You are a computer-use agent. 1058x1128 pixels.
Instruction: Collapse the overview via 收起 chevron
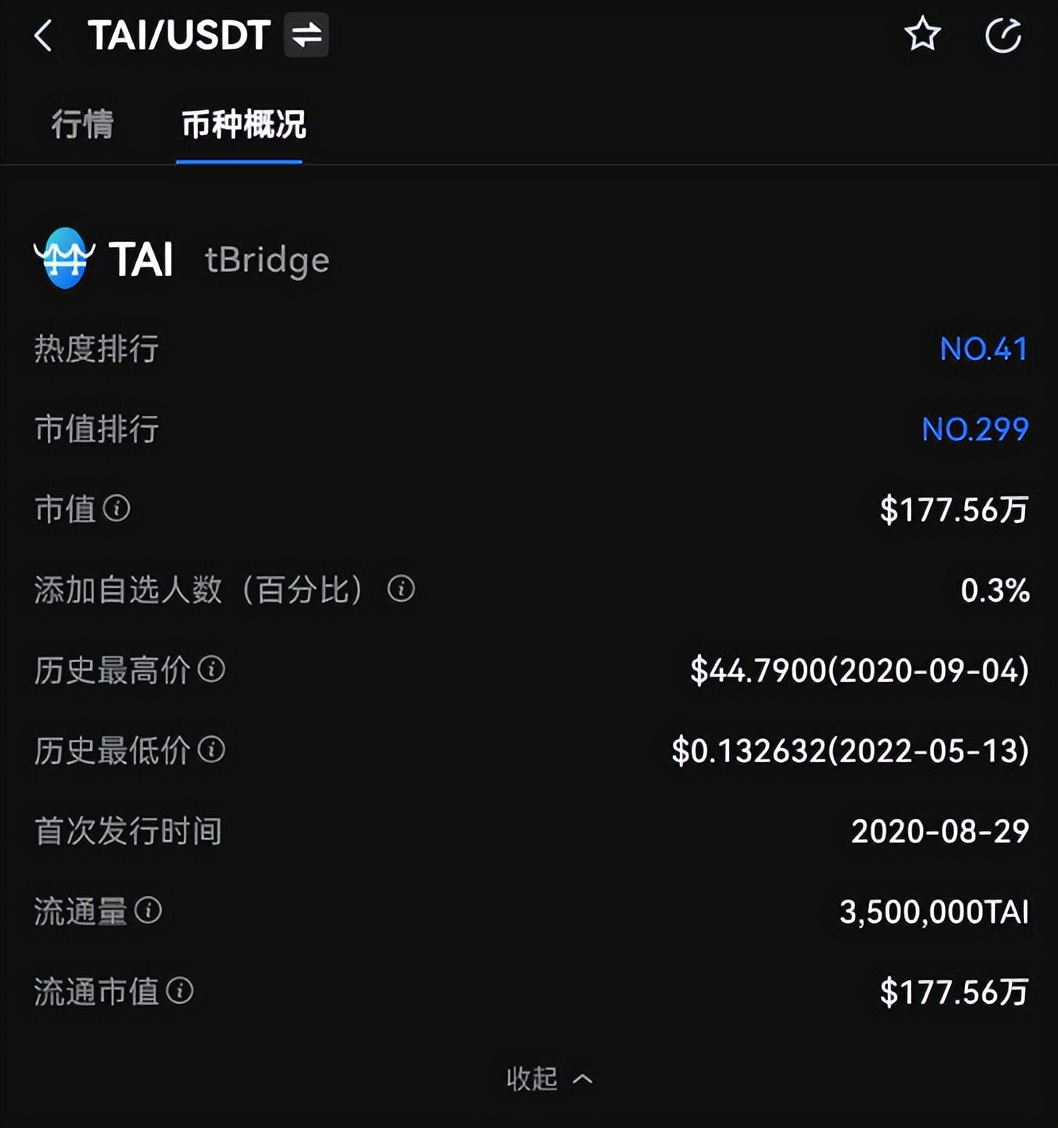[548, 1080]
